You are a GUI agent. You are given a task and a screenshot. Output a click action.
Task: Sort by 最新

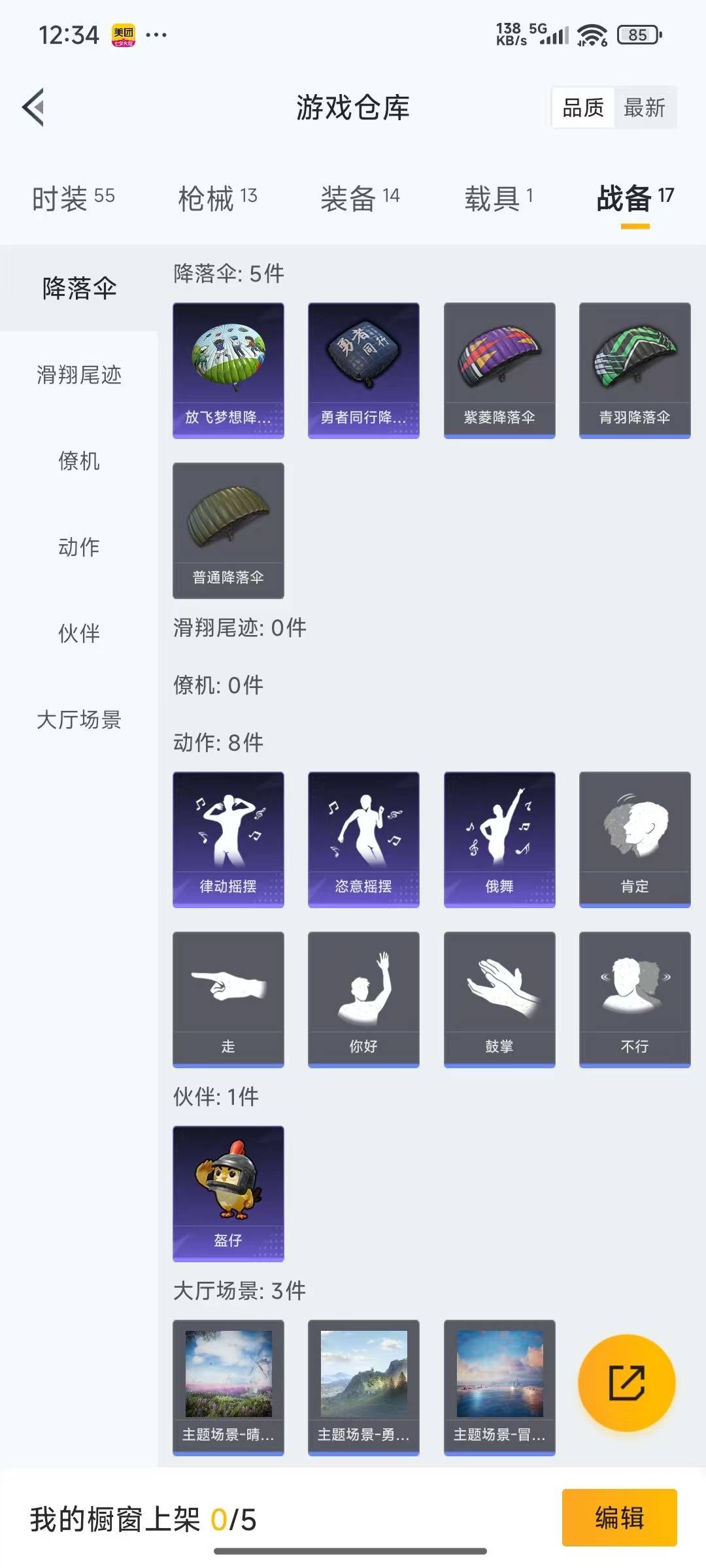644,108
